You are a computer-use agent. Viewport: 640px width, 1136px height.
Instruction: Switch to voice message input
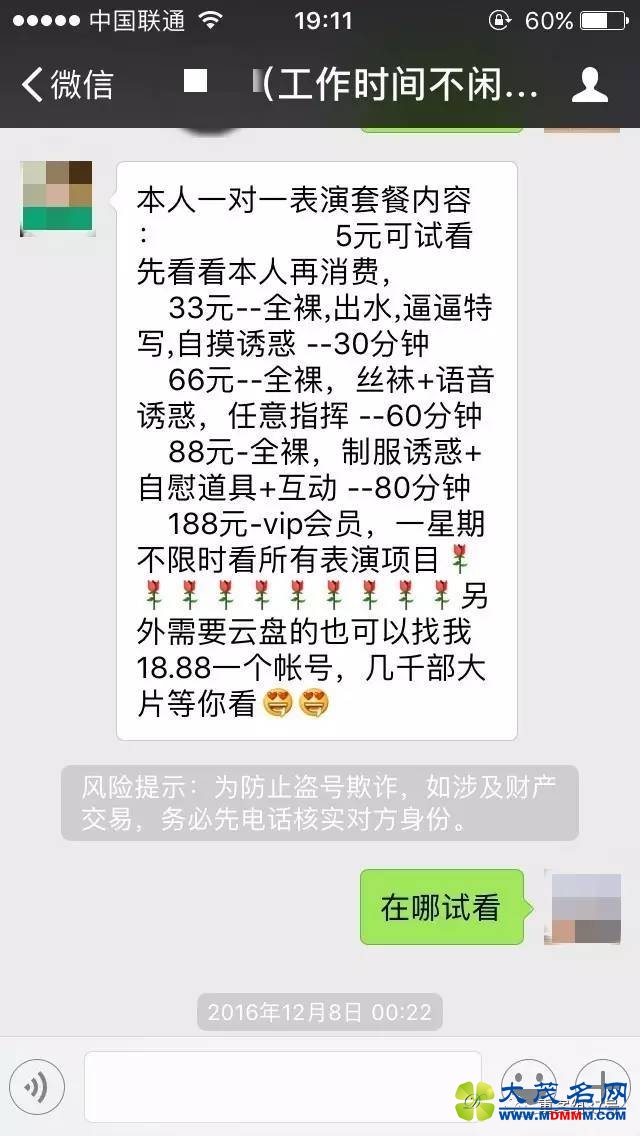(x=37, y=1086)
